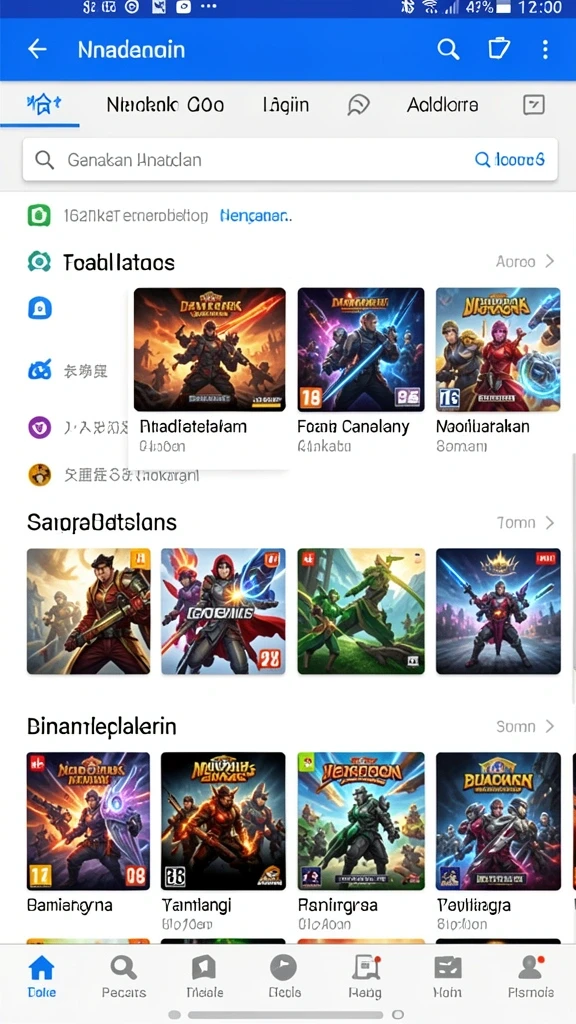Image resolution: width=576 pixels, height=1024 pixels.
Task: Open the overflow menu
Action: pos(545,49)
